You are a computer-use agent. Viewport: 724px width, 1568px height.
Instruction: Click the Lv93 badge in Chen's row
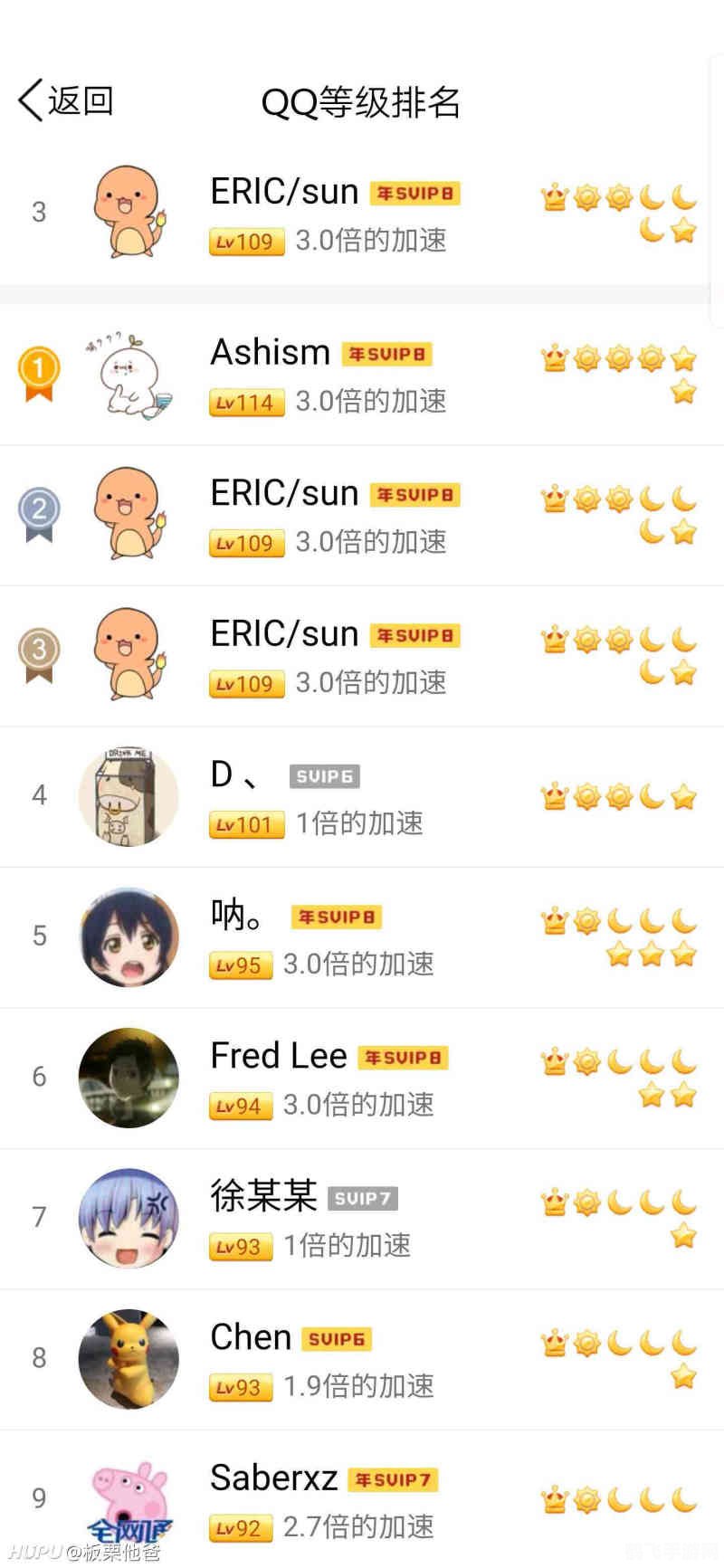tap(240, 1387)
